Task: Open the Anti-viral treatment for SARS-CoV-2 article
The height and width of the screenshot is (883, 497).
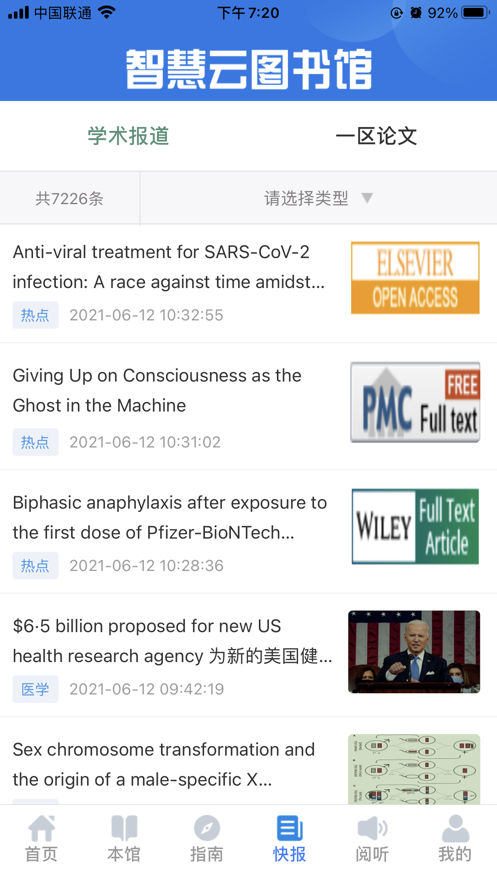Action: 248,283
